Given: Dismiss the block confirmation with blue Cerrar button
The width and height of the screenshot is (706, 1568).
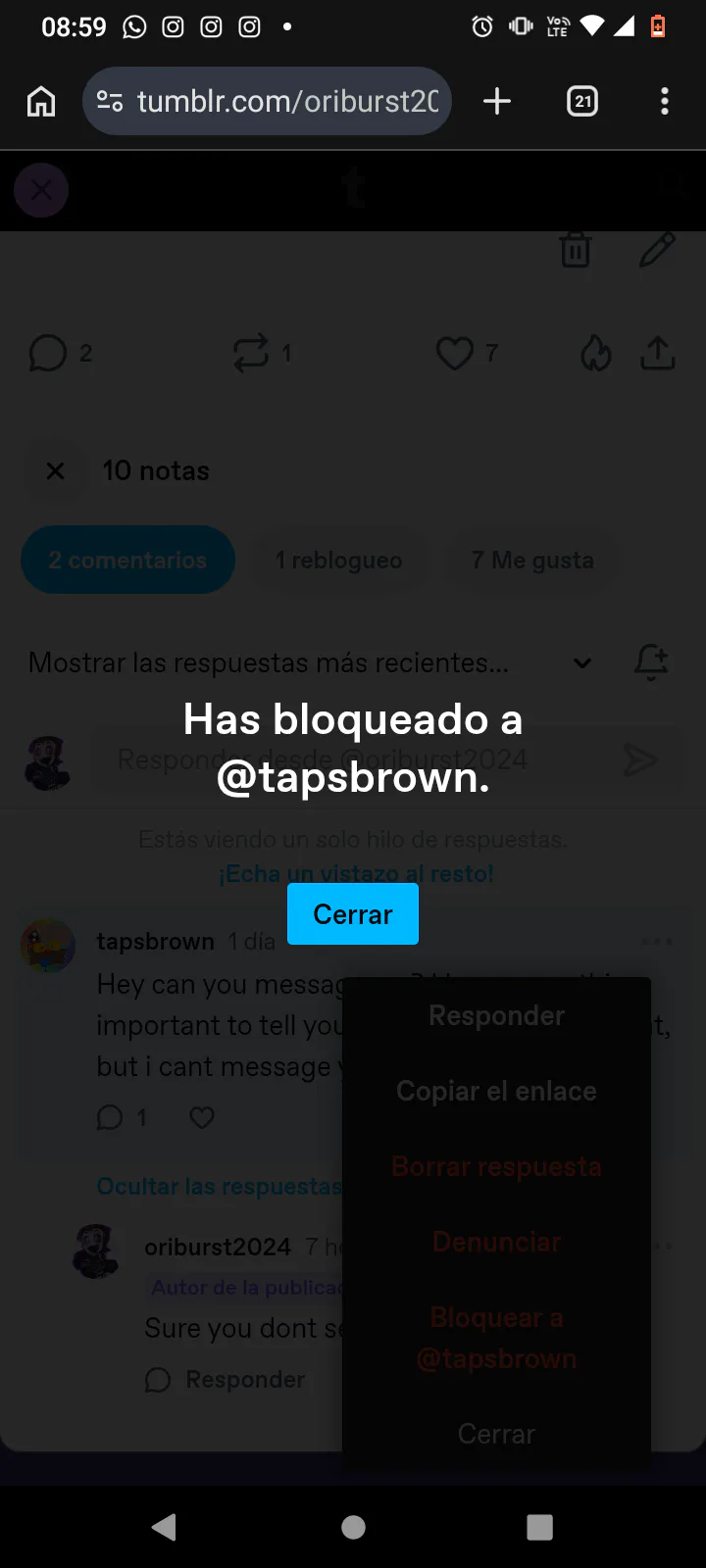Looking at the screenshot, I should tap(353, 913).
